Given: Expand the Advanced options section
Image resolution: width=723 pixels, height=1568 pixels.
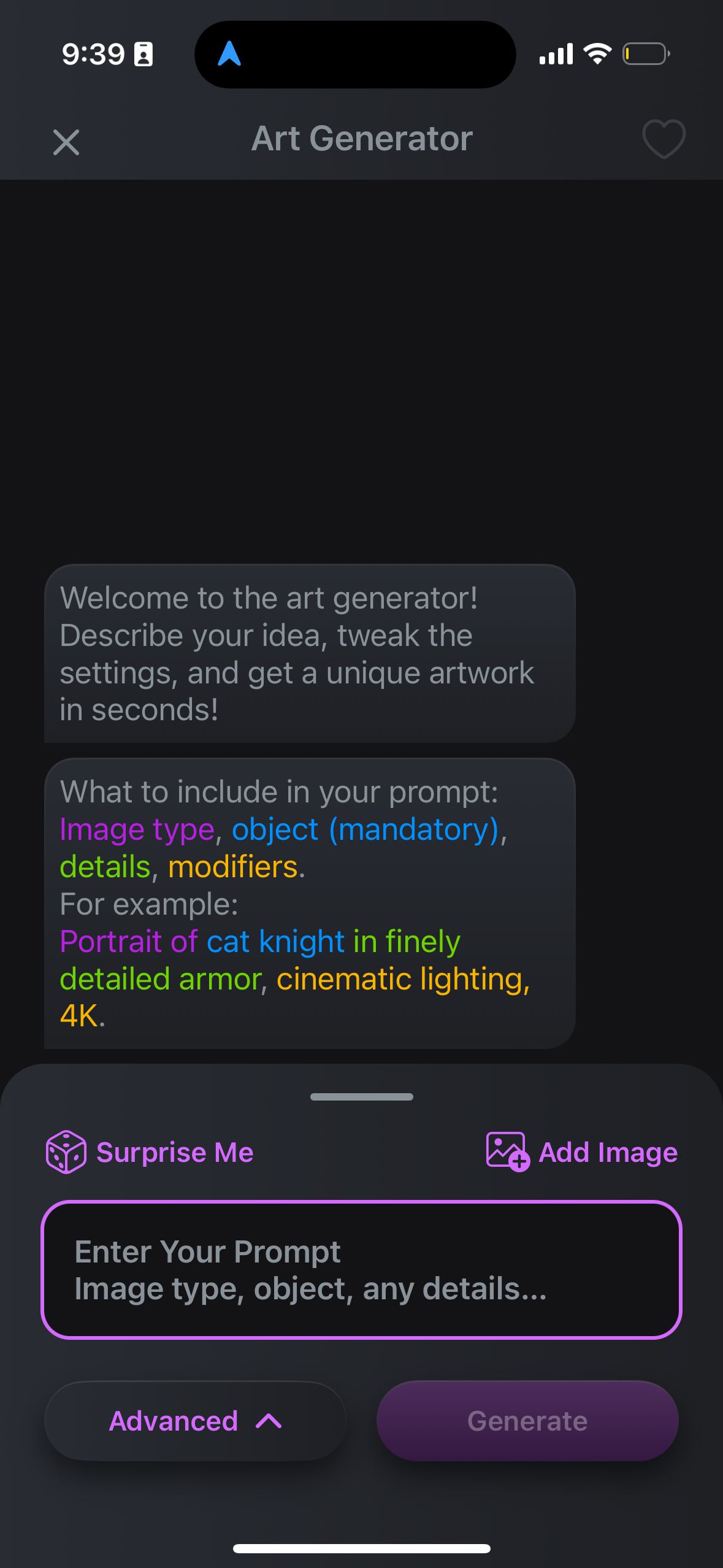Looking at the screenshot, I should coord(194,1420).
